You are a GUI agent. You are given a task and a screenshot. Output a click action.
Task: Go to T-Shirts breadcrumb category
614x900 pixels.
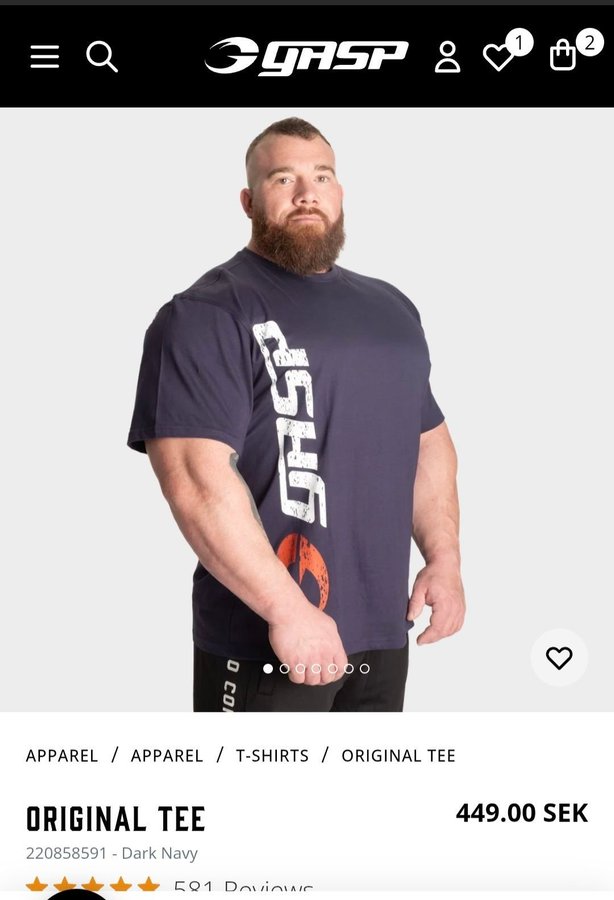point(272,756)
